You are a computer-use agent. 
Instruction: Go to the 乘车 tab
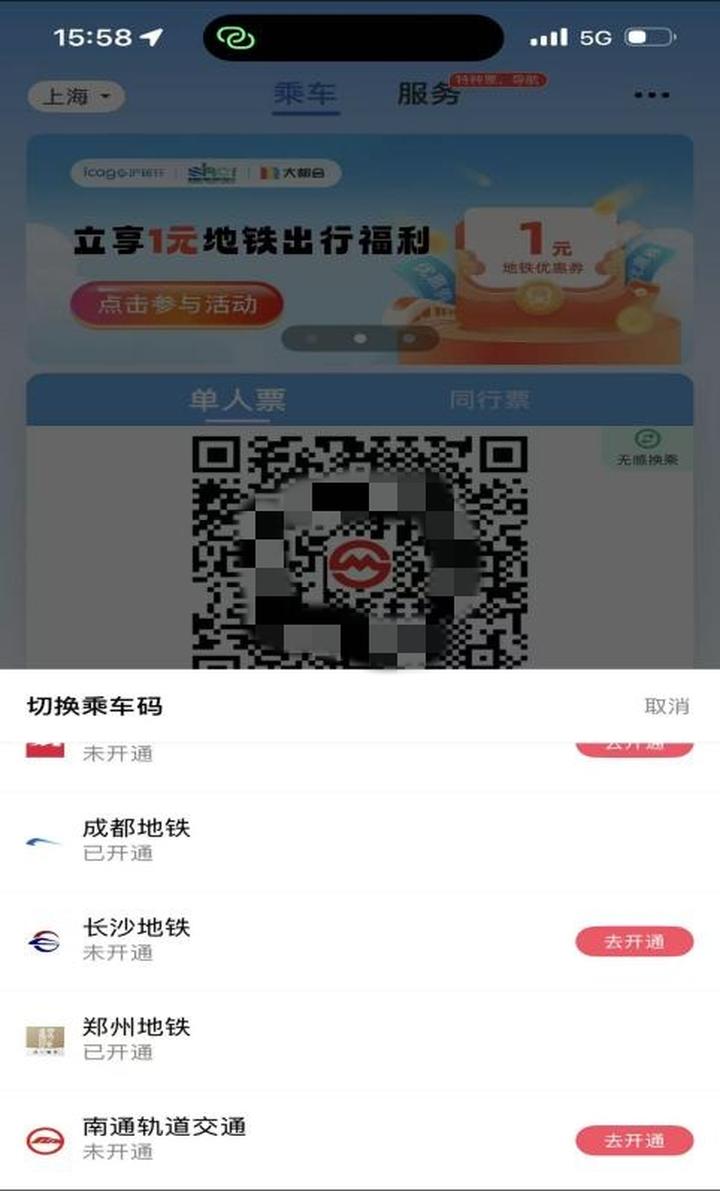point(305,95)
